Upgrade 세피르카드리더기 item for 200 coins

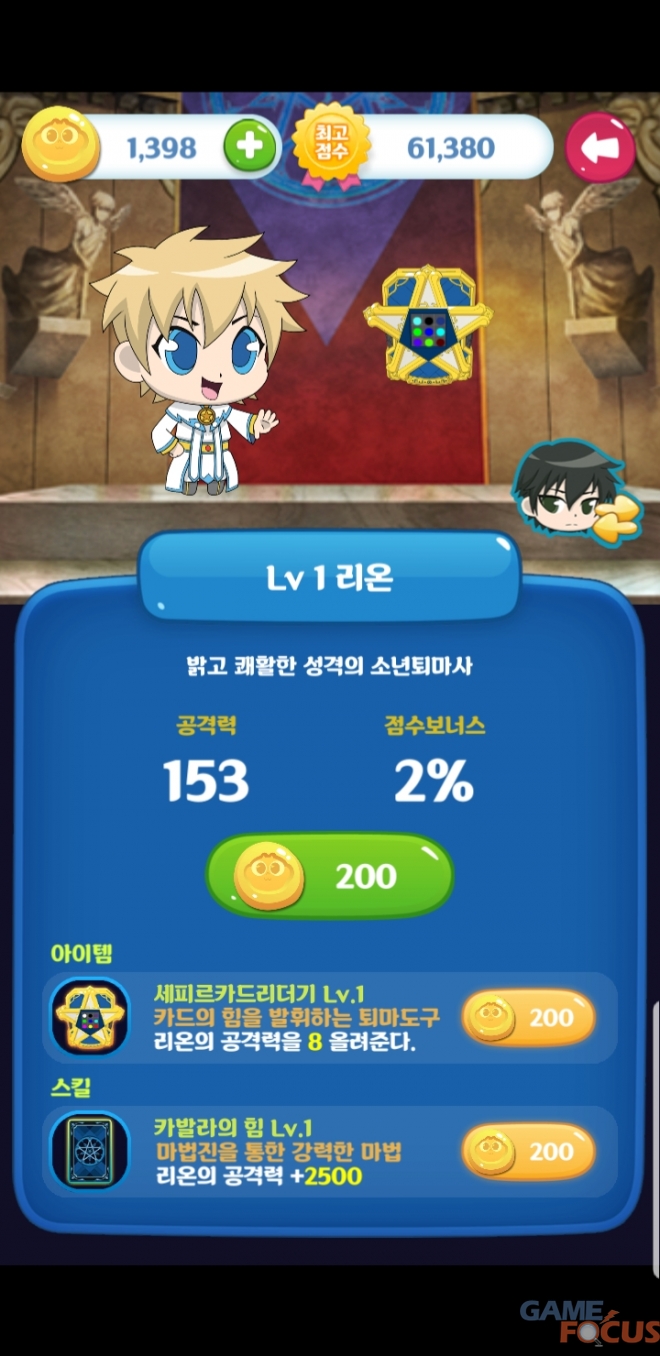point(528,1018)
